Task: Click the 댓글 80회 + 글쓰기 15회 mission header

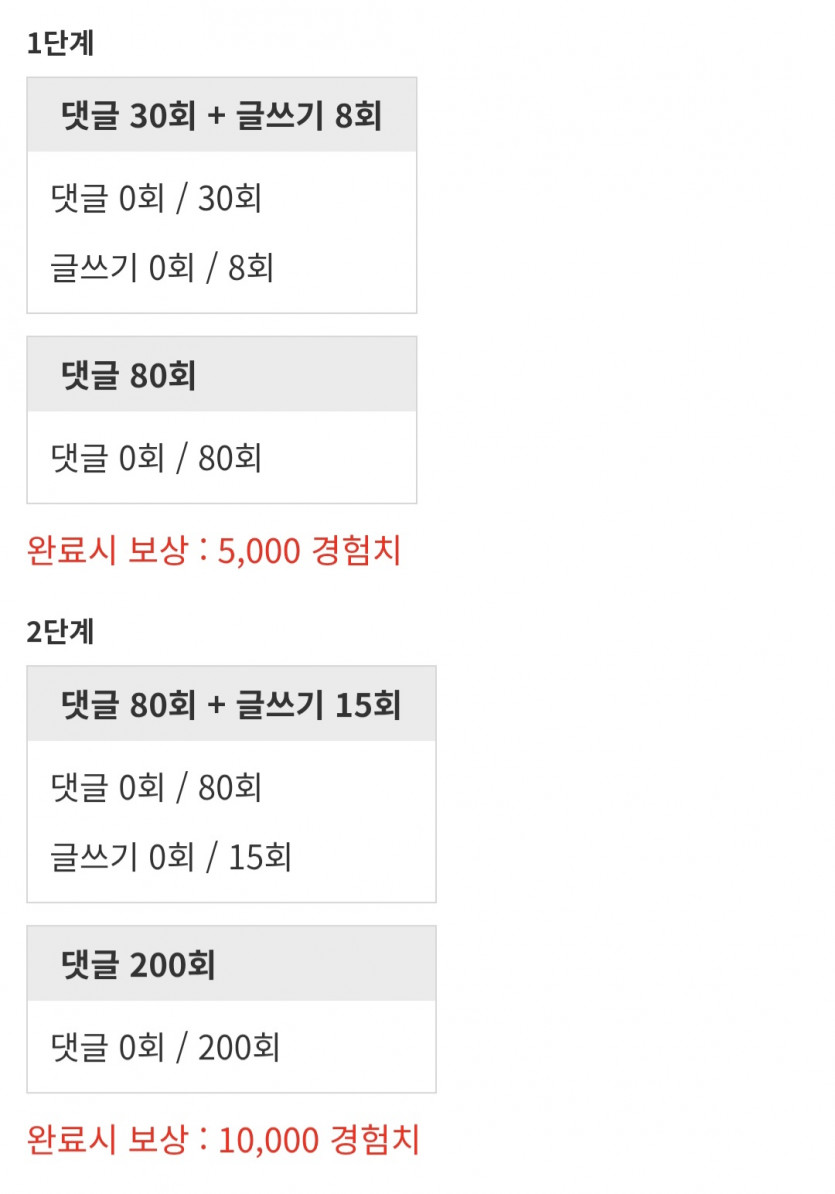Action: point(230,703)
